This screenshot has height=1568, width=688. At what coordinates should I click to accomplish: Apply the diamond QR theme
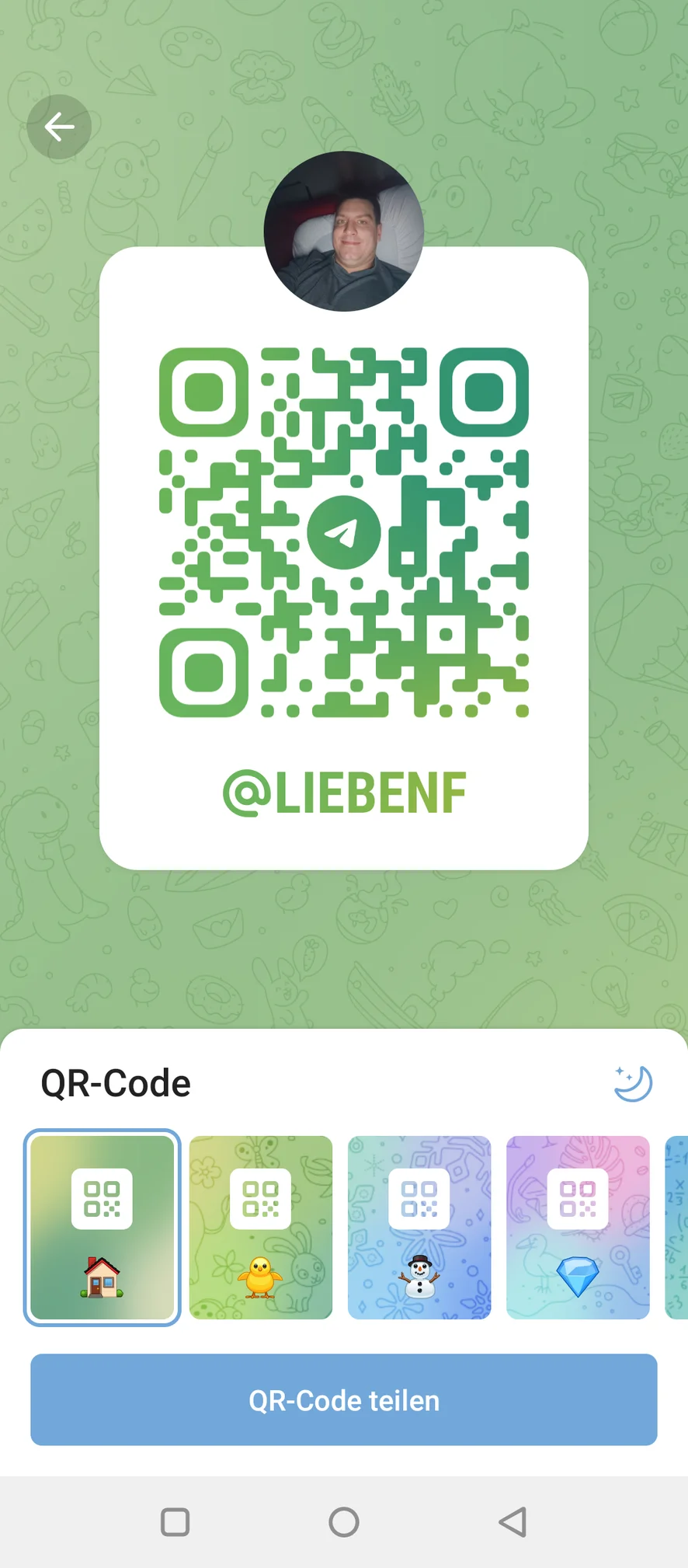(578, 1228)
